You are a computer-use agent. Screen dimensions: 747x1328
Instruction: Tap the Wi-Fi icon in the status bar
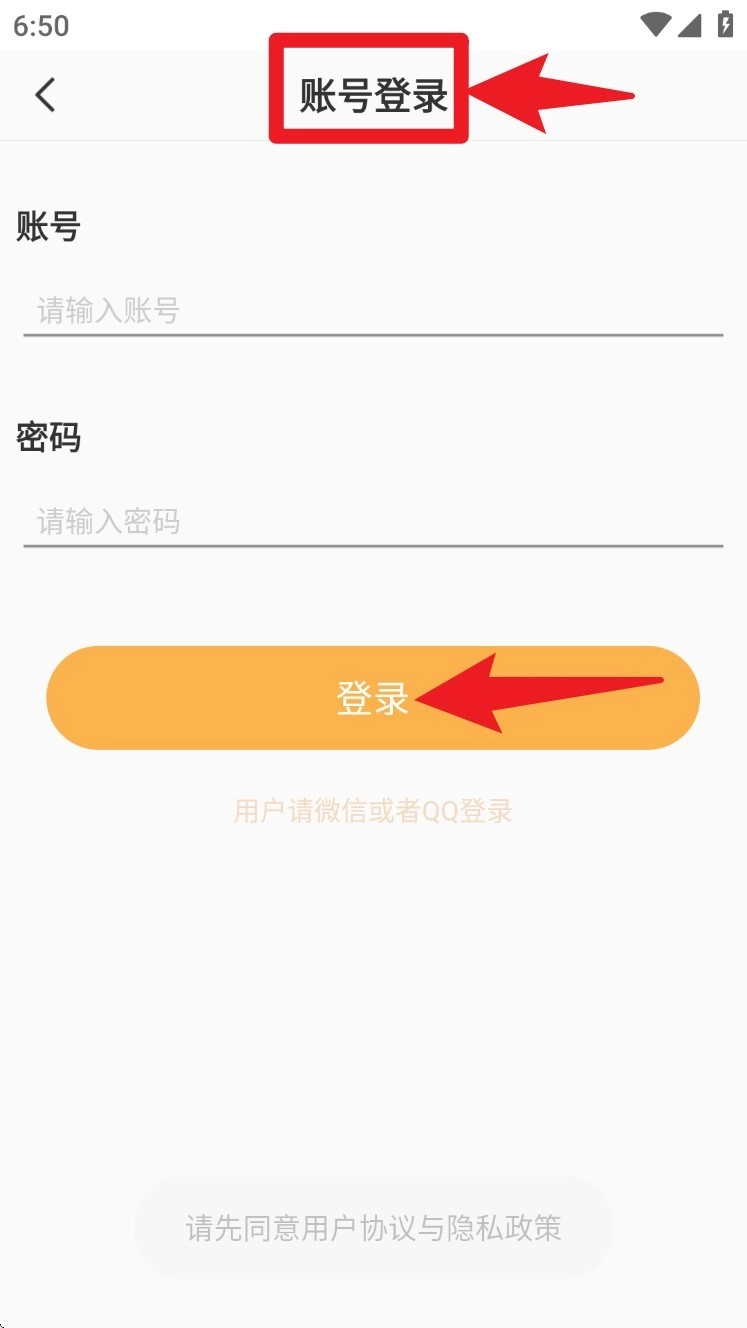coord(655,22)
